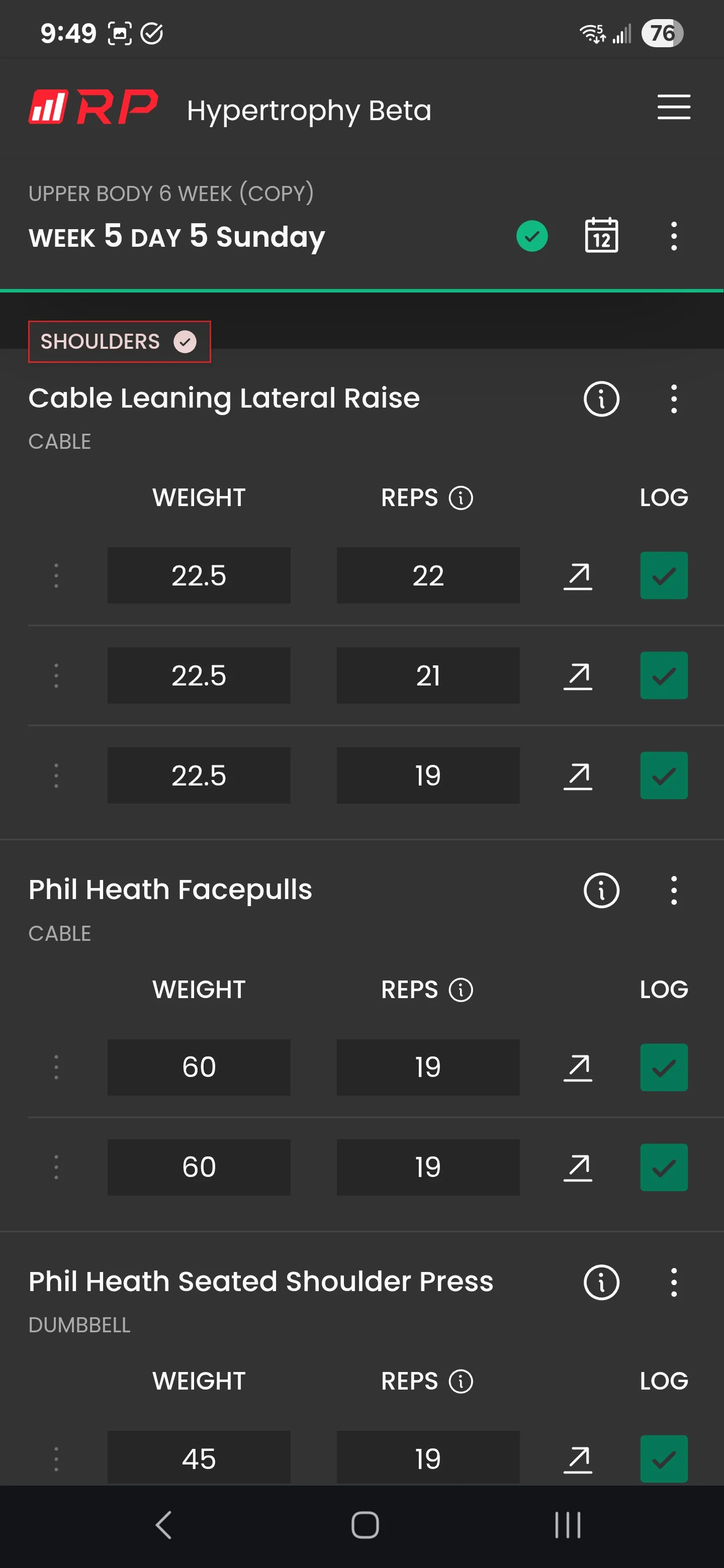Edit weight of the 22-rep lateral raise set

(x=199, y=575)
